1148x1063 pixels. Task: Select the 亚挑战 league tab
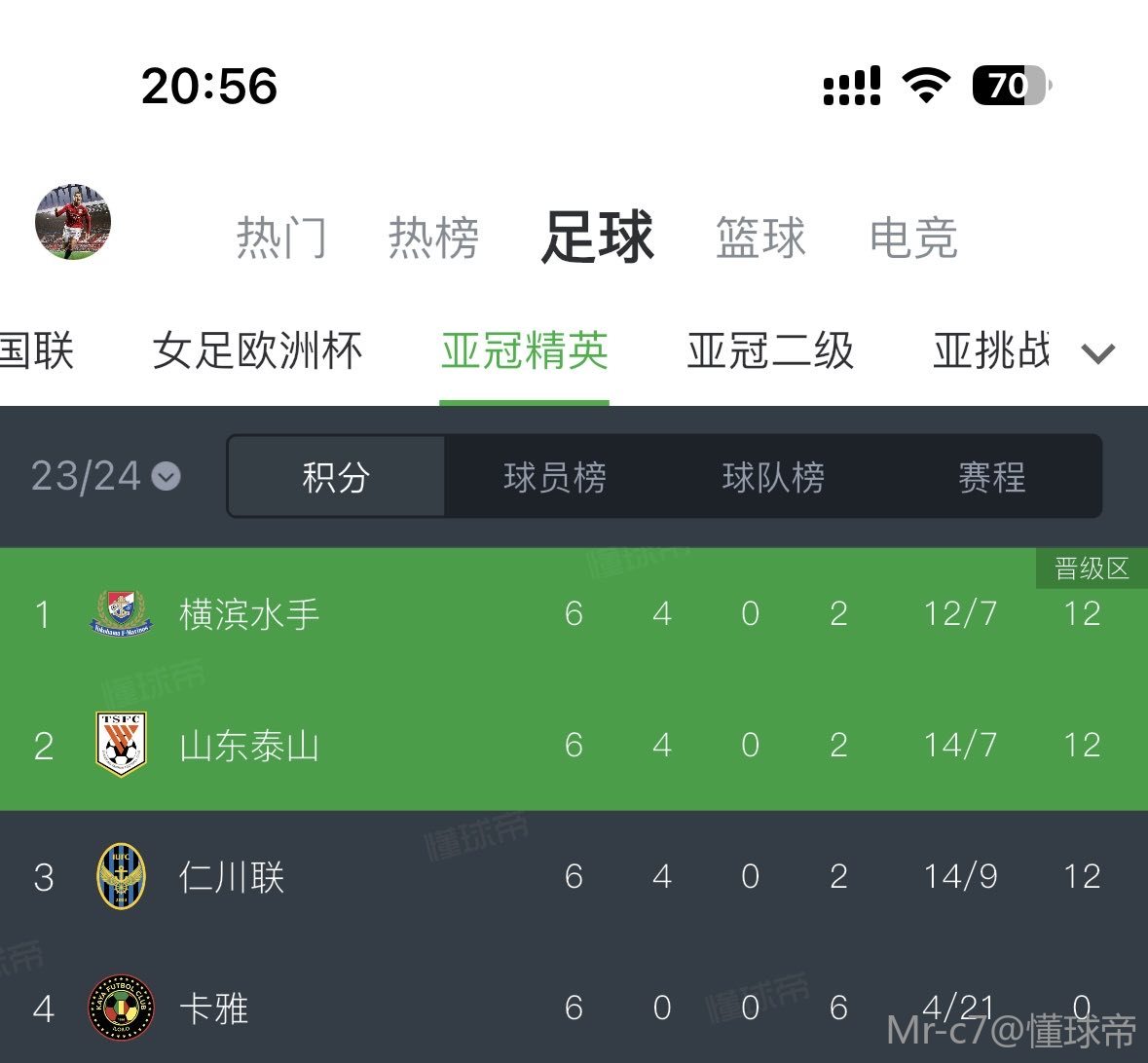(991, 351)
